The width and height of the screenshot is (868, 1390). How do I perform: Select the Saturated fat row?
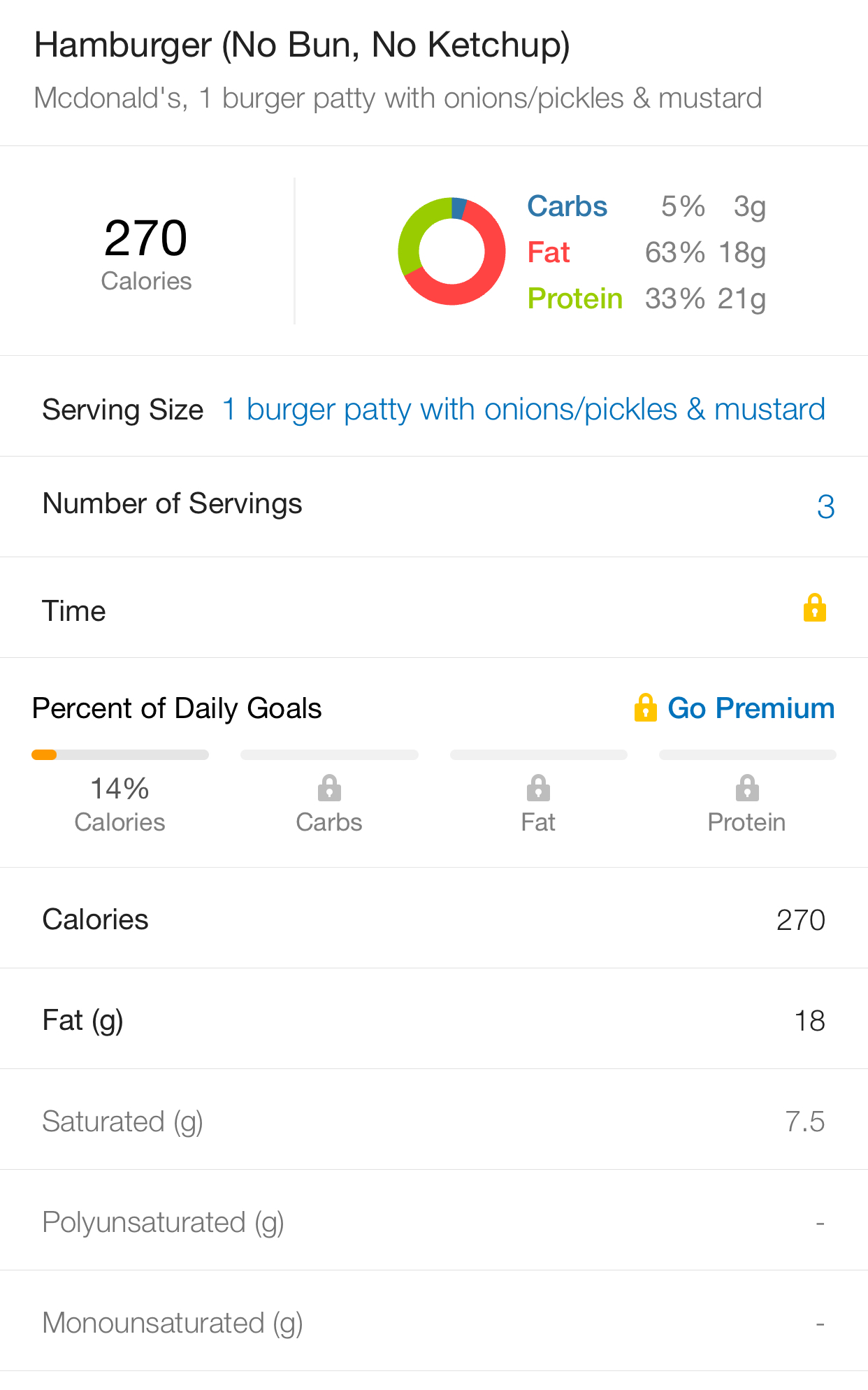433,1119
